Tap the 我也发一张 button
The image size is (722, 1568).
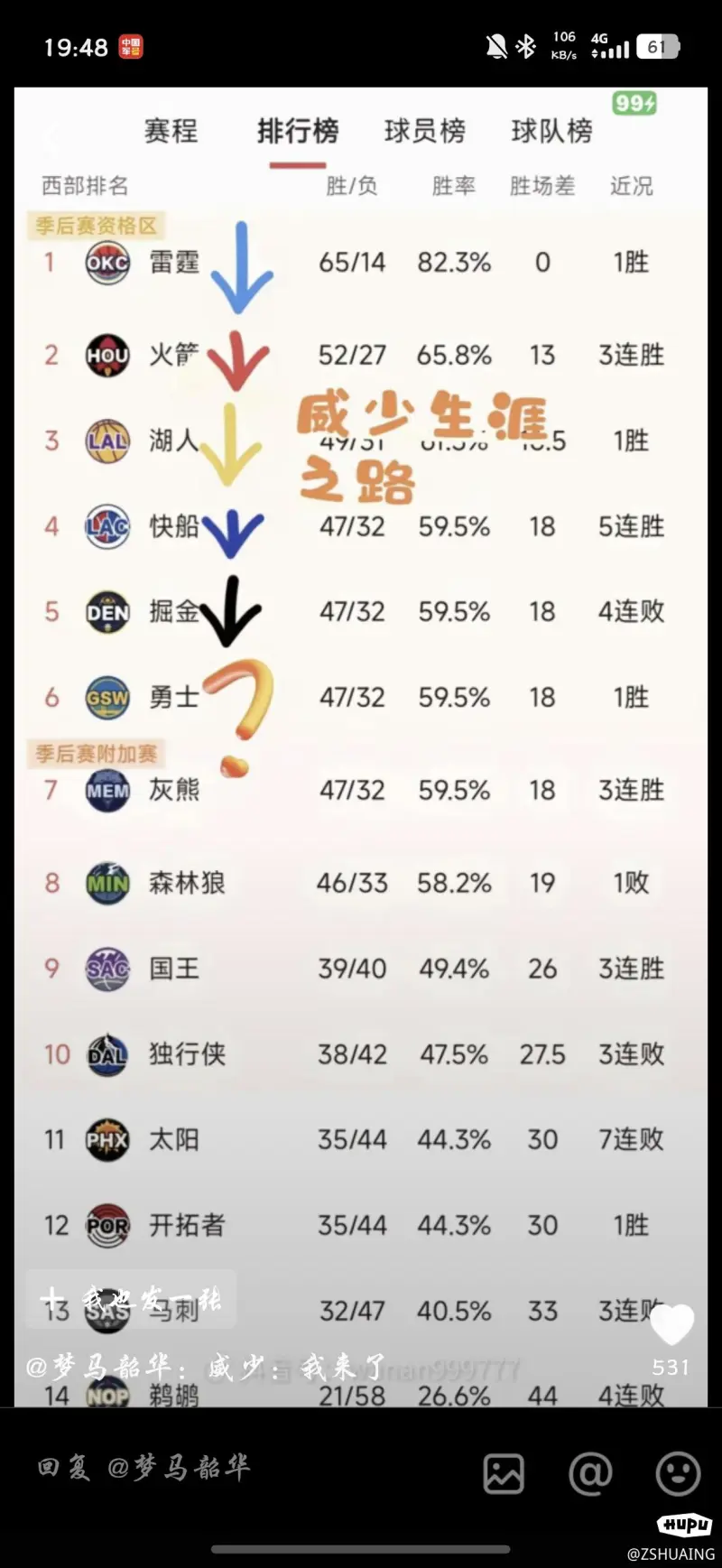[x=132, y=1299]
